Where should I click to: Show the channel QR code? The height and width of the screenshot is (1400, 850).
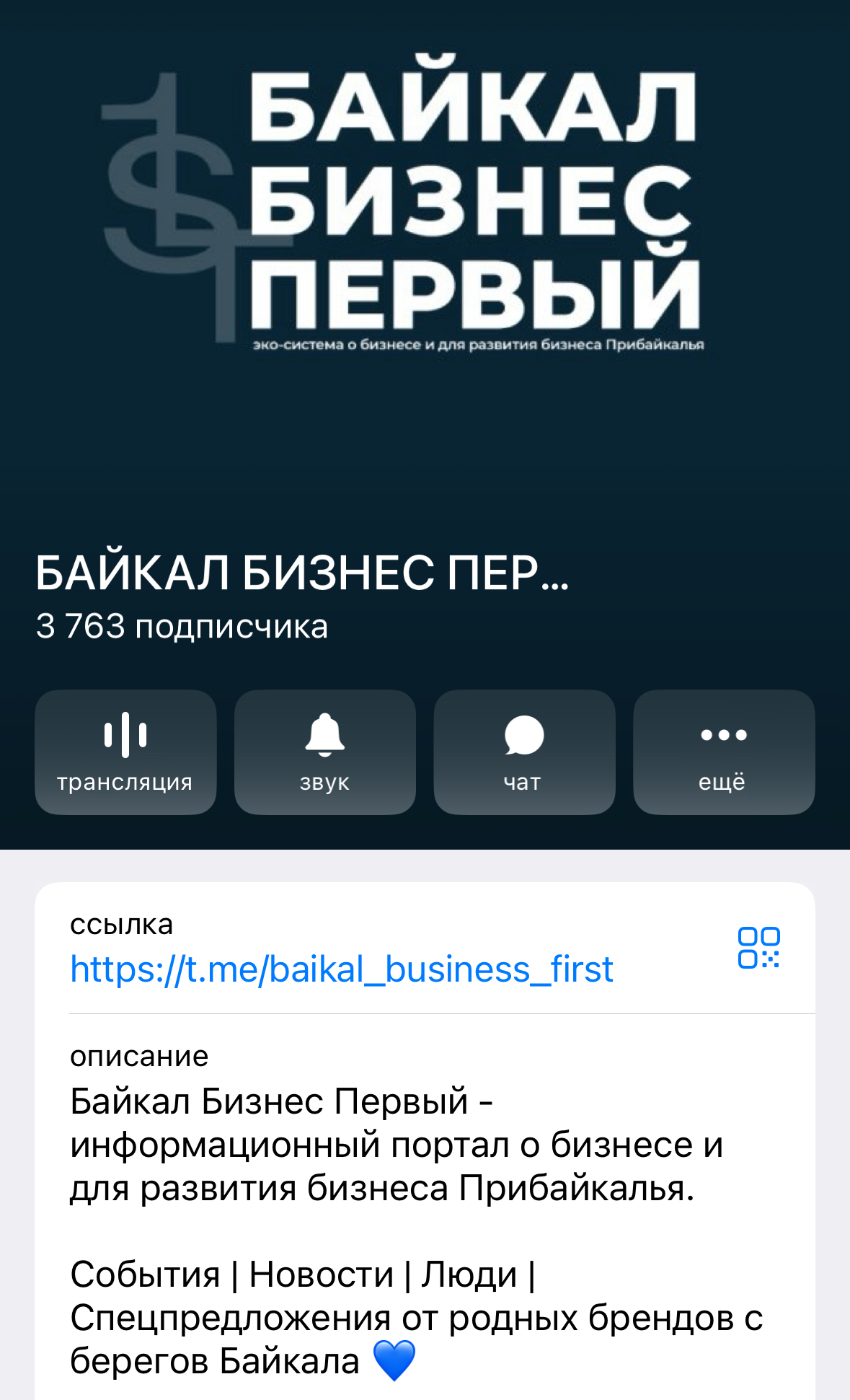click(x=758, y=948)
